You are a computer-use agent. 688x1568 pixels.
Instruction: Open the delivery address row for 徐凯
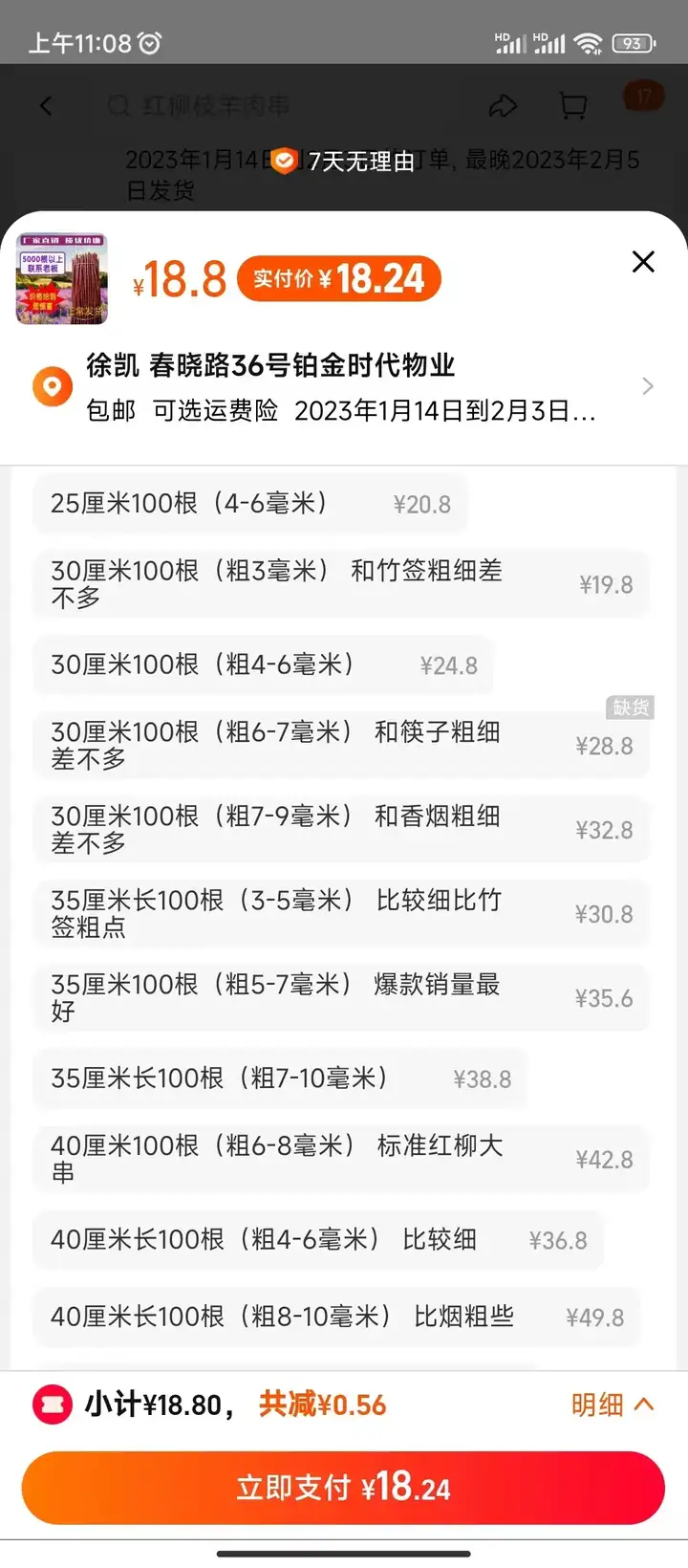click(x=344, y=387)
